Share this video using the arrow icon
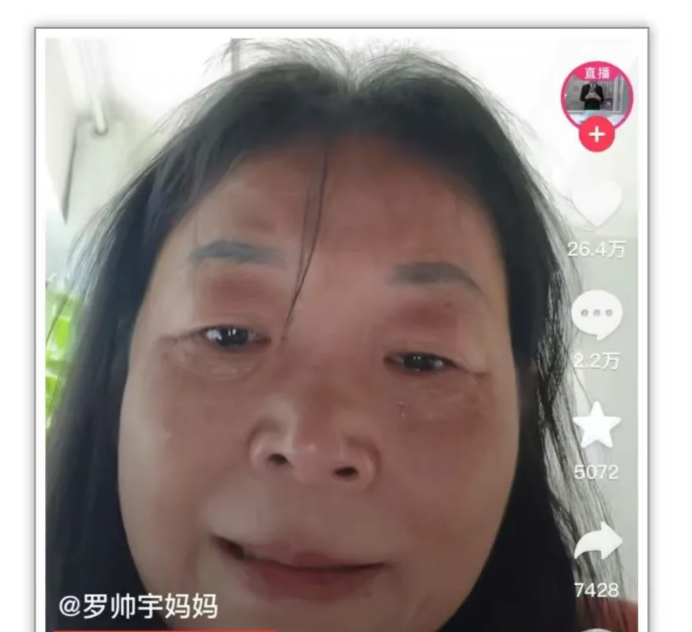 coord(597,543)
